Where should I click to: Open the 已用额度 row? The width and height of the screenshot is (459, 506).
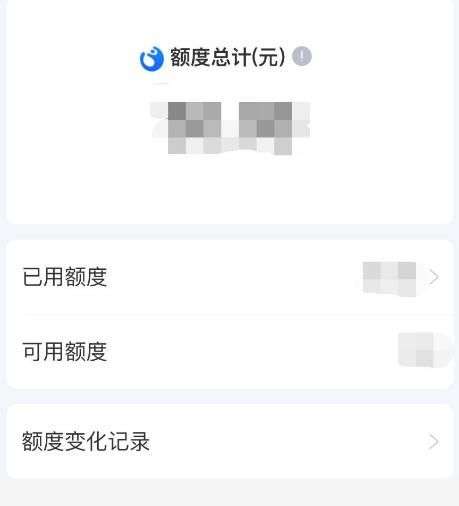pos(230,277)
